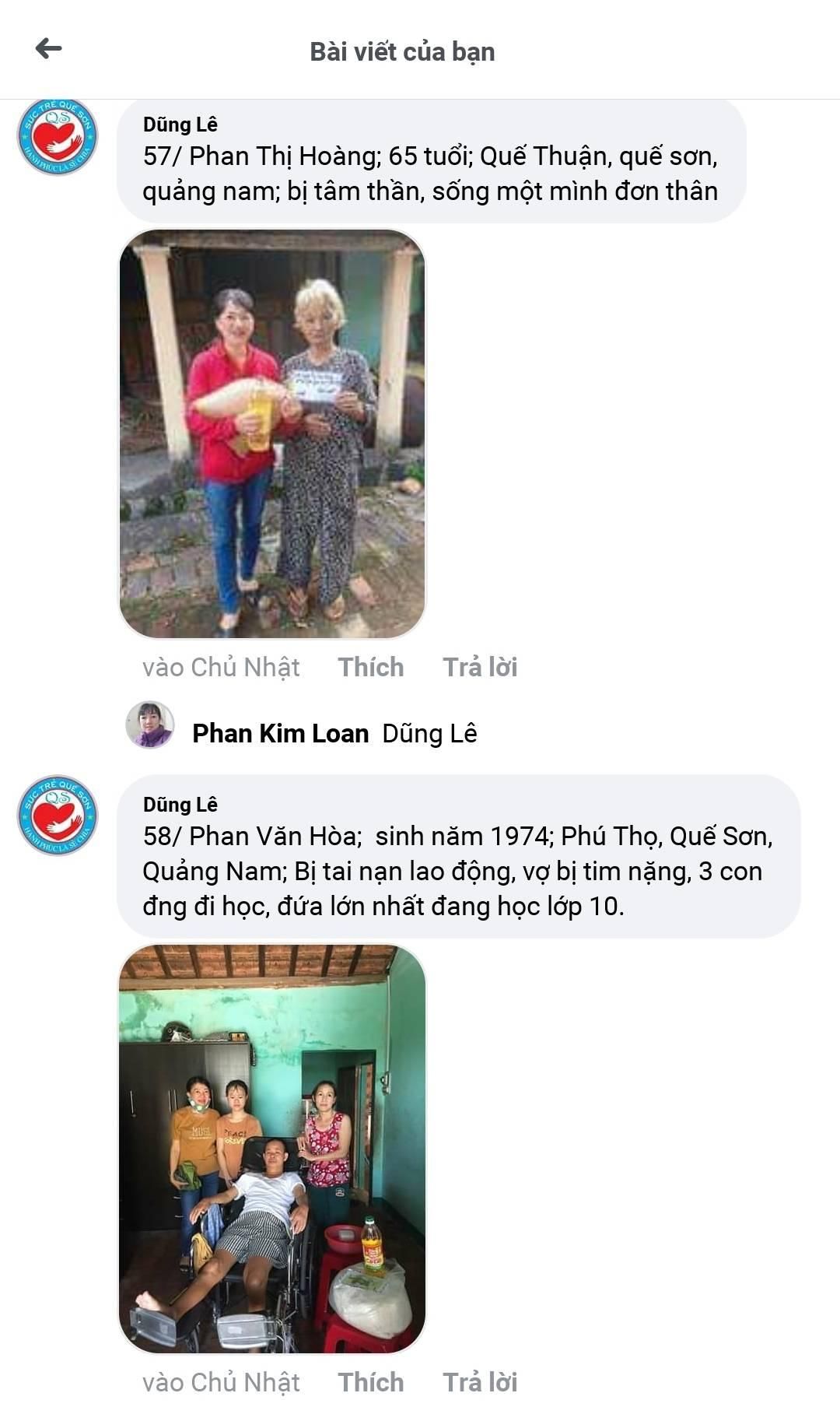The height and width of the screenshot is (1414, 840).
Task: Reply to the Phan Thị Hoàng comment
Action: [x=480, y=667]
